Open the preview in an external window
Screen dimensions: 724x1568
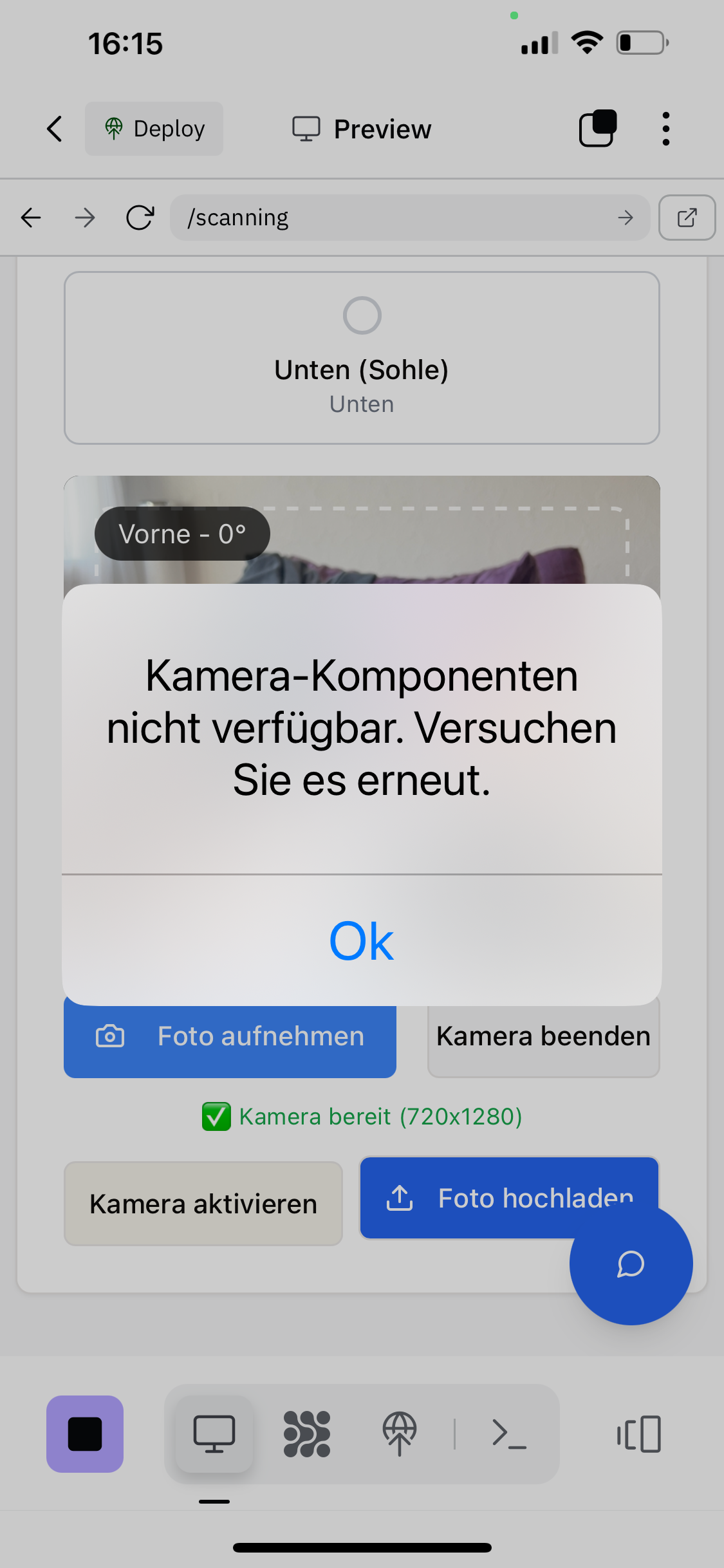687,218
